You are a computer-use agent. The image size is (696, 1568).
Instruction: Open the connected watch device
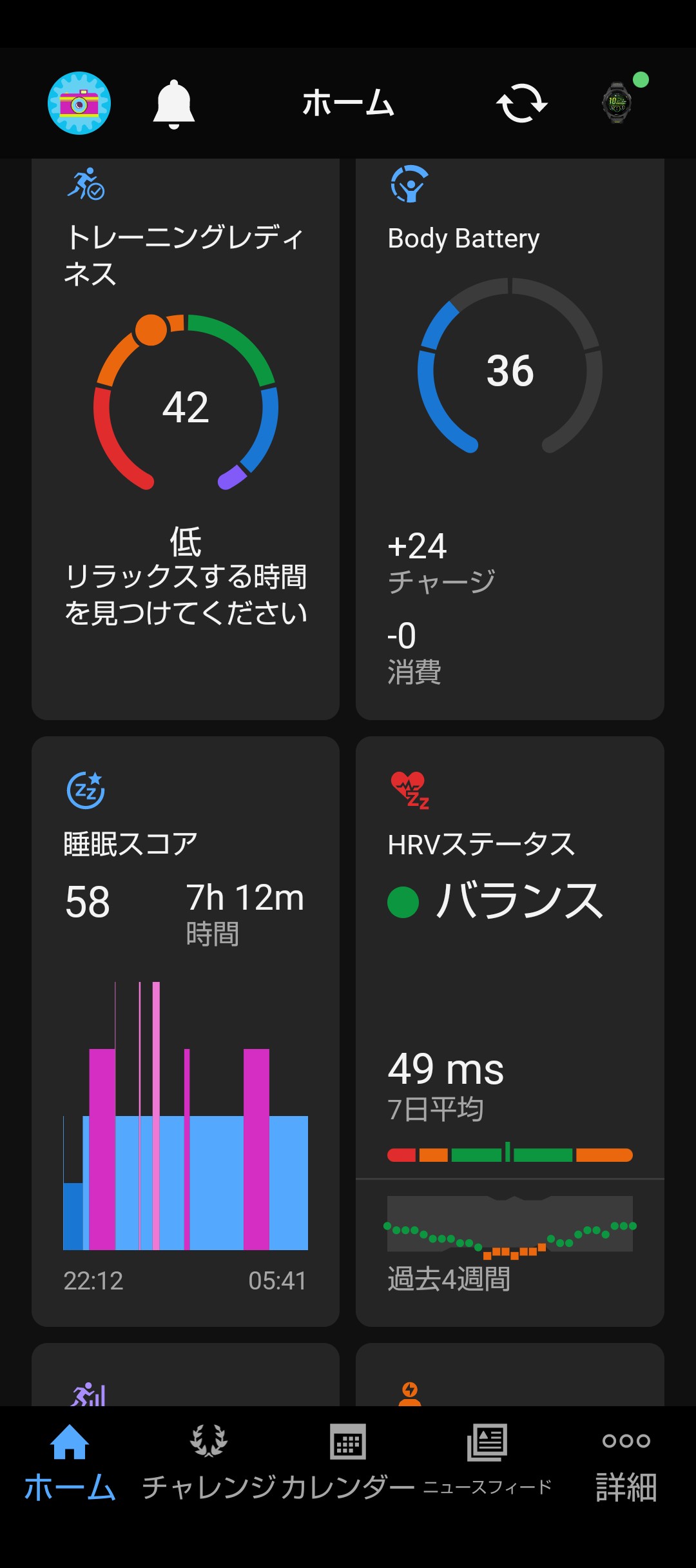tap(618, 102)
